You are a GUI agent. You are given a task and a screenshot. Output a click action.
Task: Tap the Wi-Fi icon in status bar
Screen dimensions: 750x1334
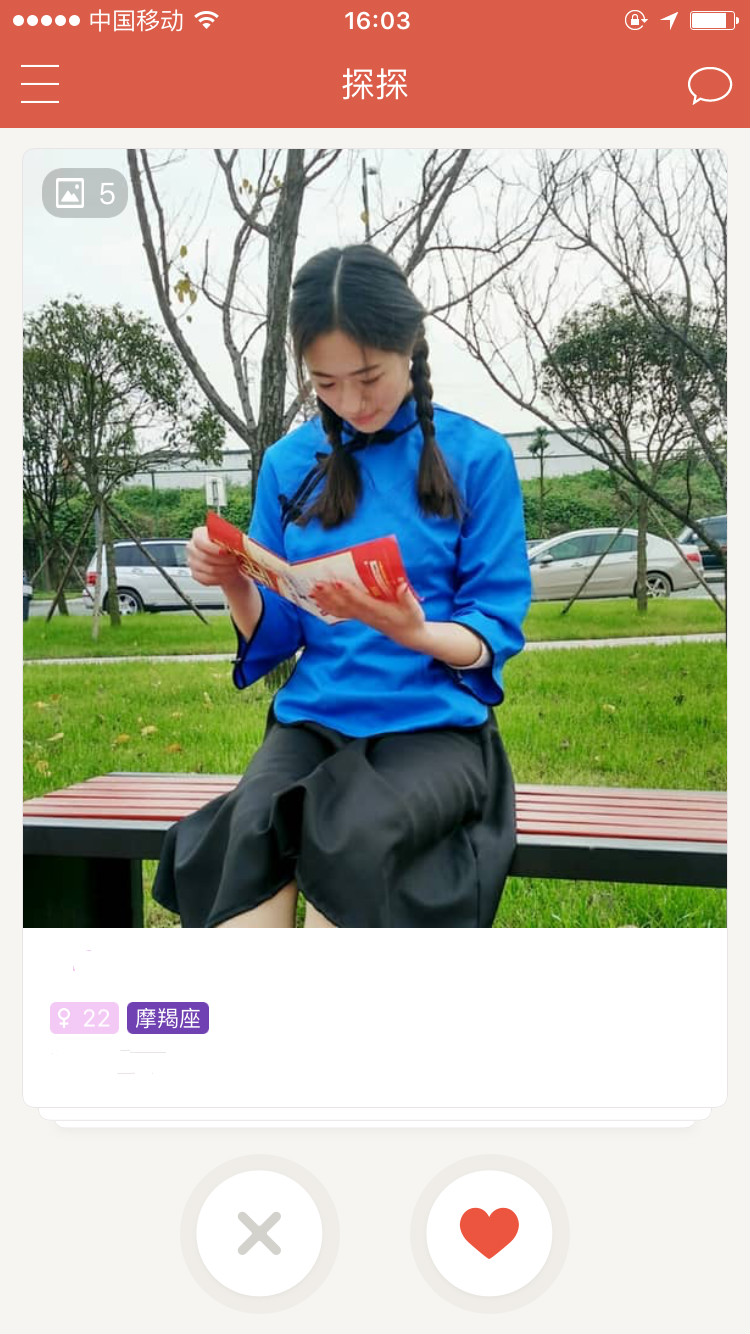(x=204, y=19)
